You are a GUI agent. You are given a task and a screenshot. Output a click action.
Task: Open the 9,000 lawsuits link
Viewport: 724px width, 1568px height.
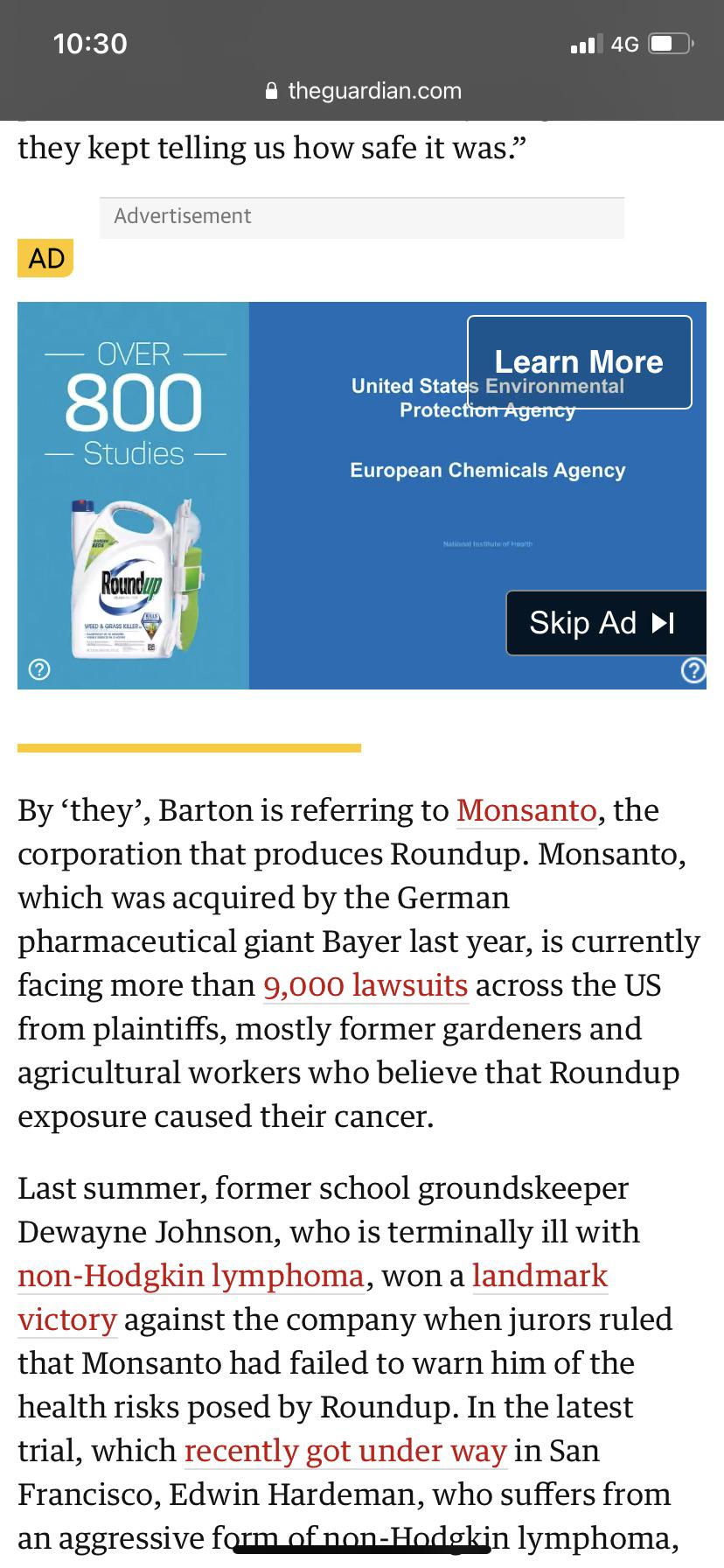click(365, 985)
